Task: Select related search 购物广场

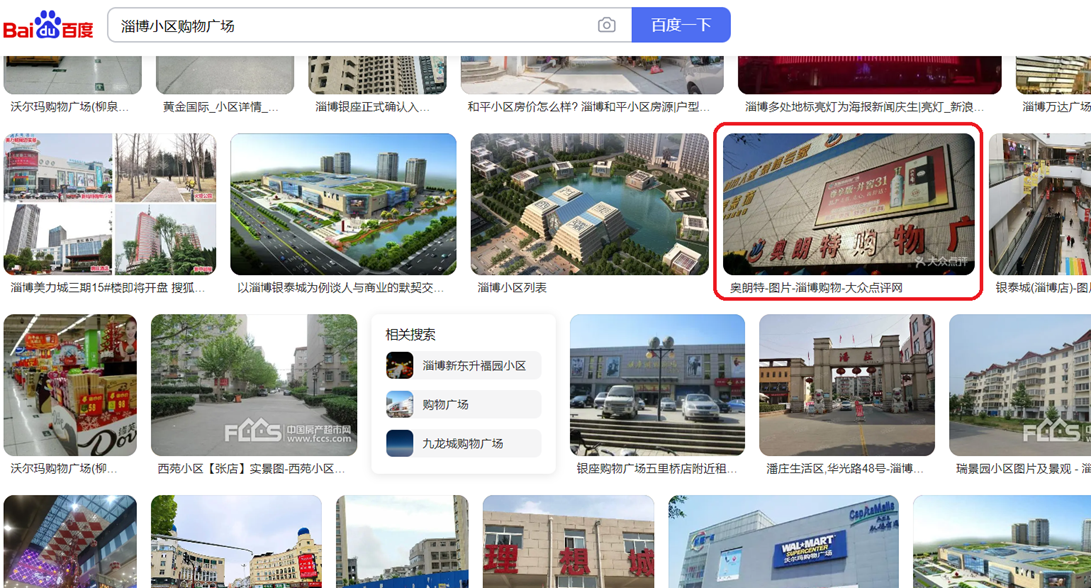Action: tap(462, 405)
